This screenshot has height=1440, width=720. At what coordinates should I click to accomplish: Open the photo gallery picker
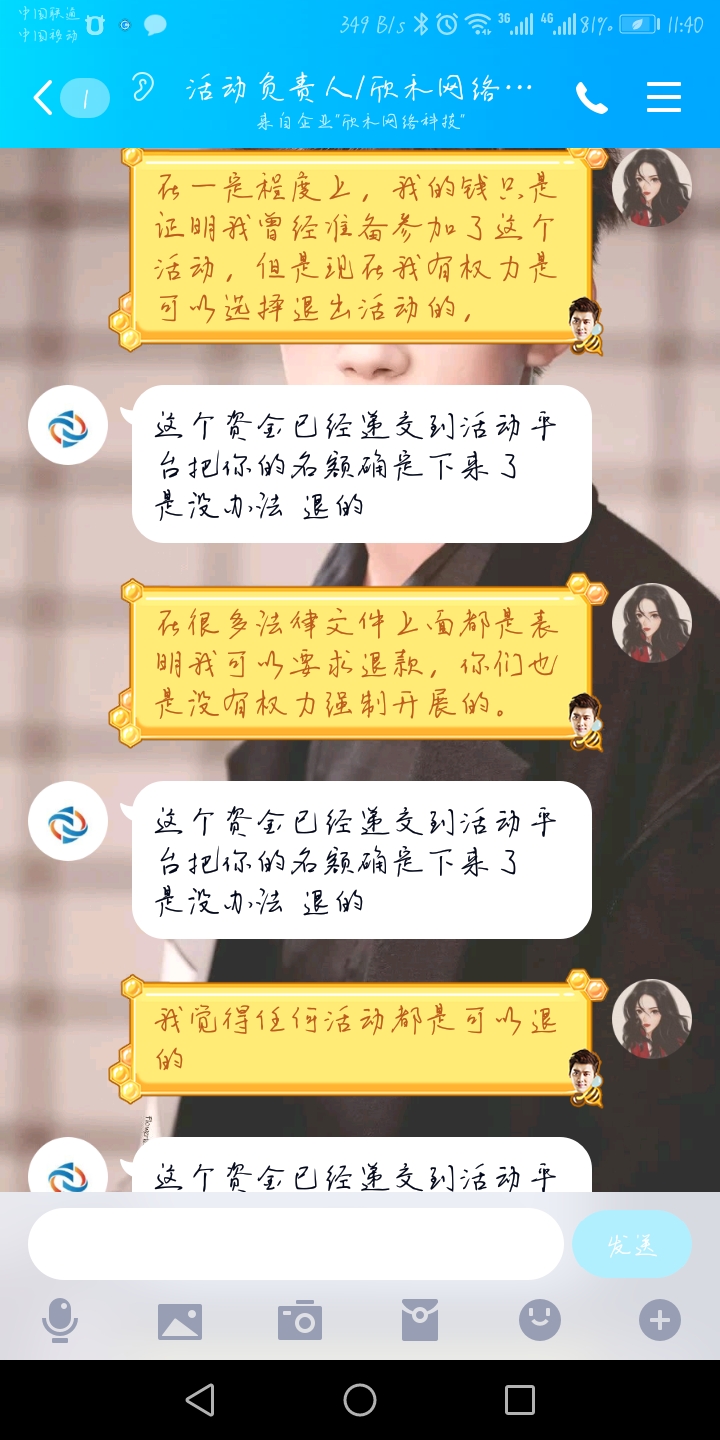tap(180, 1321)
